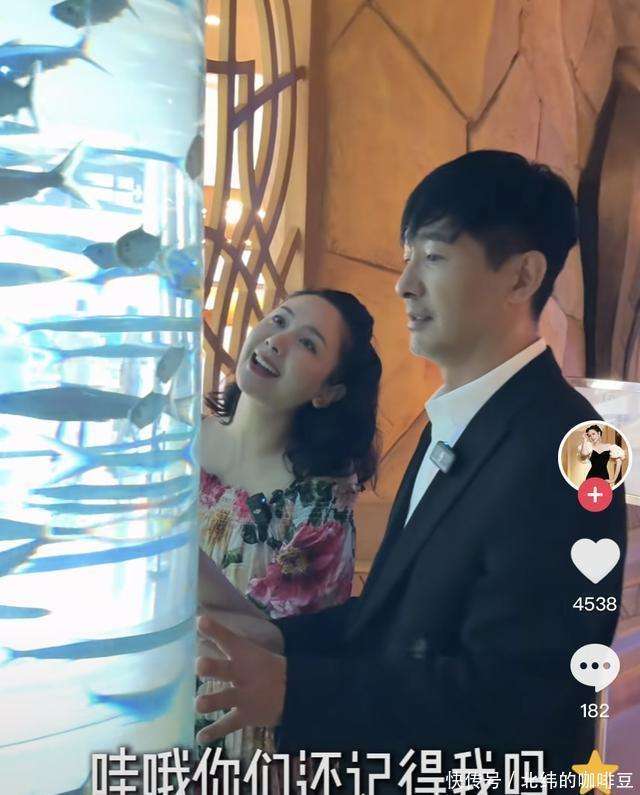Viewport: 640px width, 795px height.
Task: Open the comments with 182 replies
Action: point(595,667)
